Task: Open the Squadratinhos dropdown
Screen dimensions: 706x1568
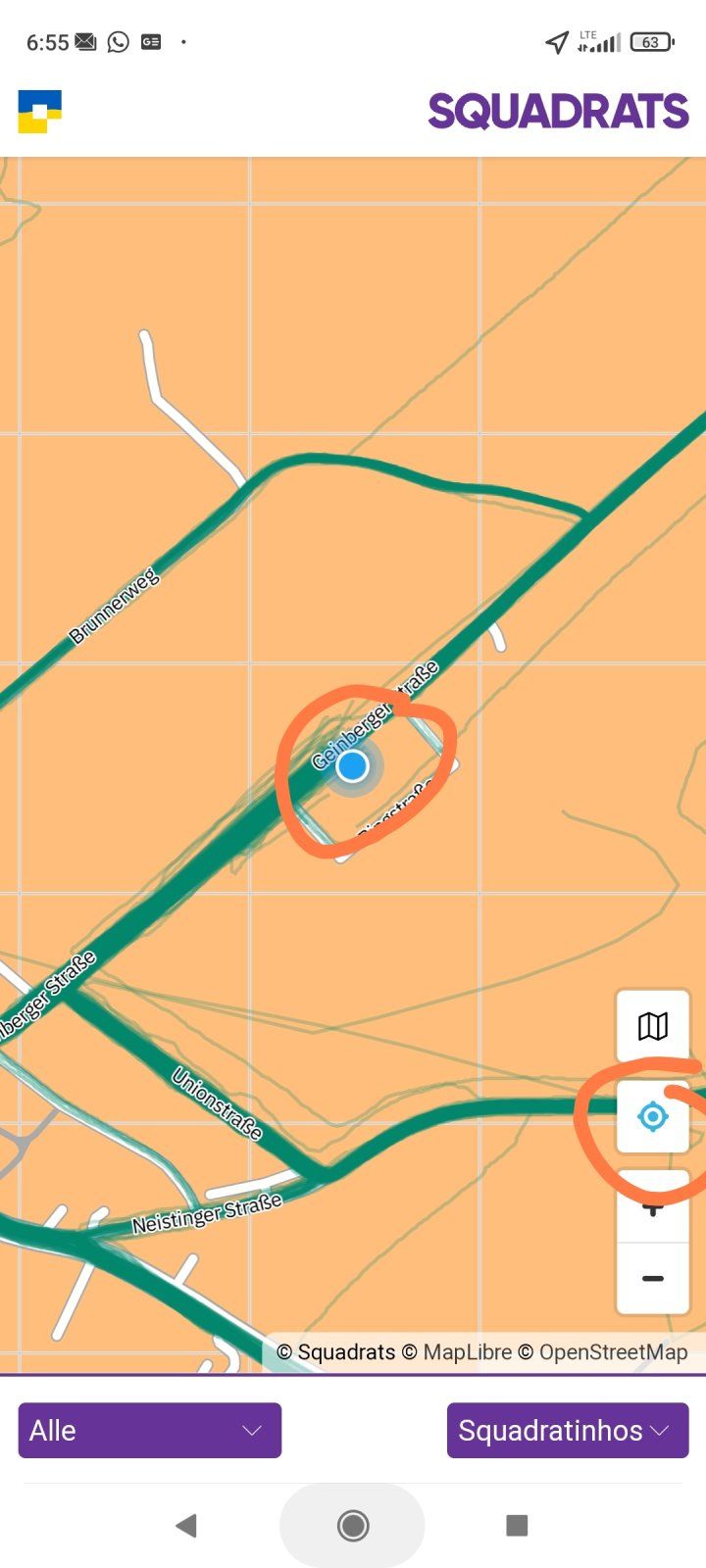Action: pos(568,1431)
